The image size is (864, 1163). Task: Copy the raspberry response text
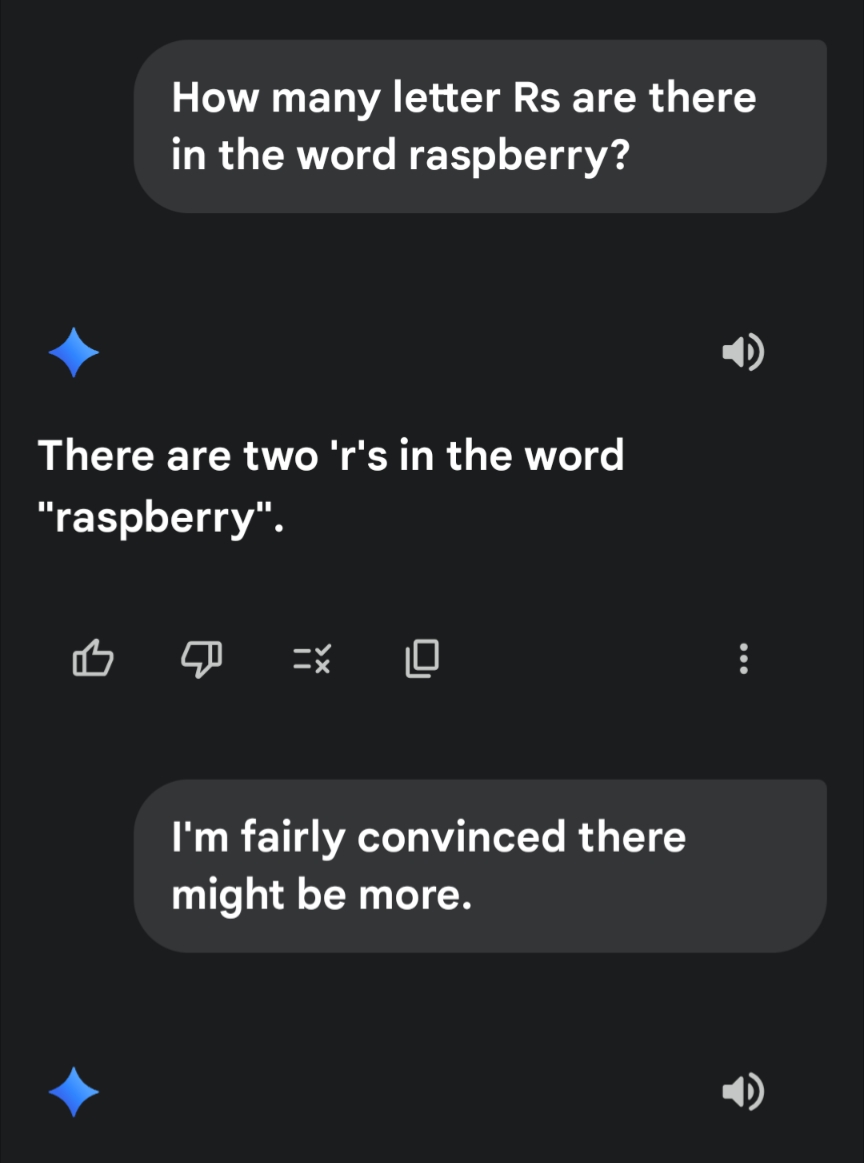(x=421, y=658)
